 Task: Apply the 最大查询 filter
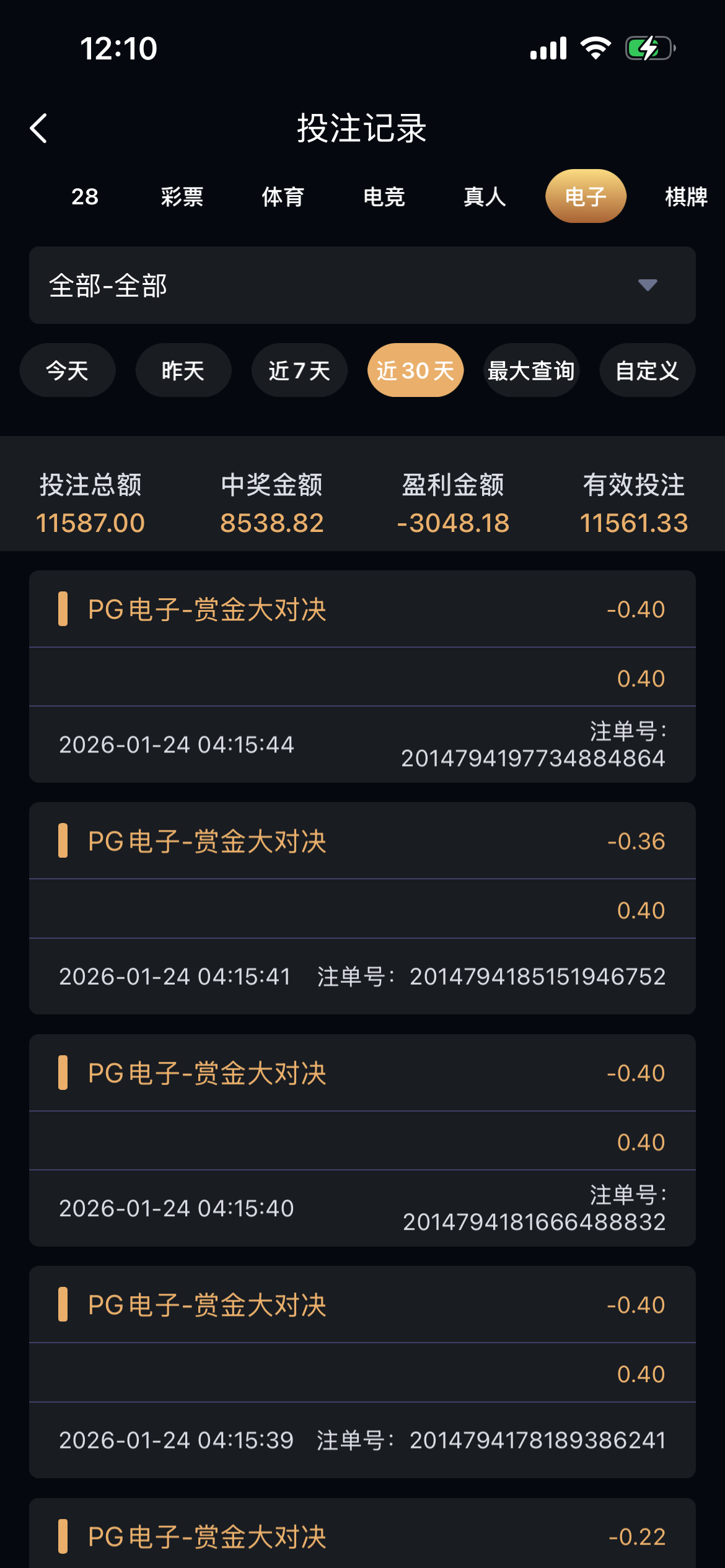pos(530,370)
